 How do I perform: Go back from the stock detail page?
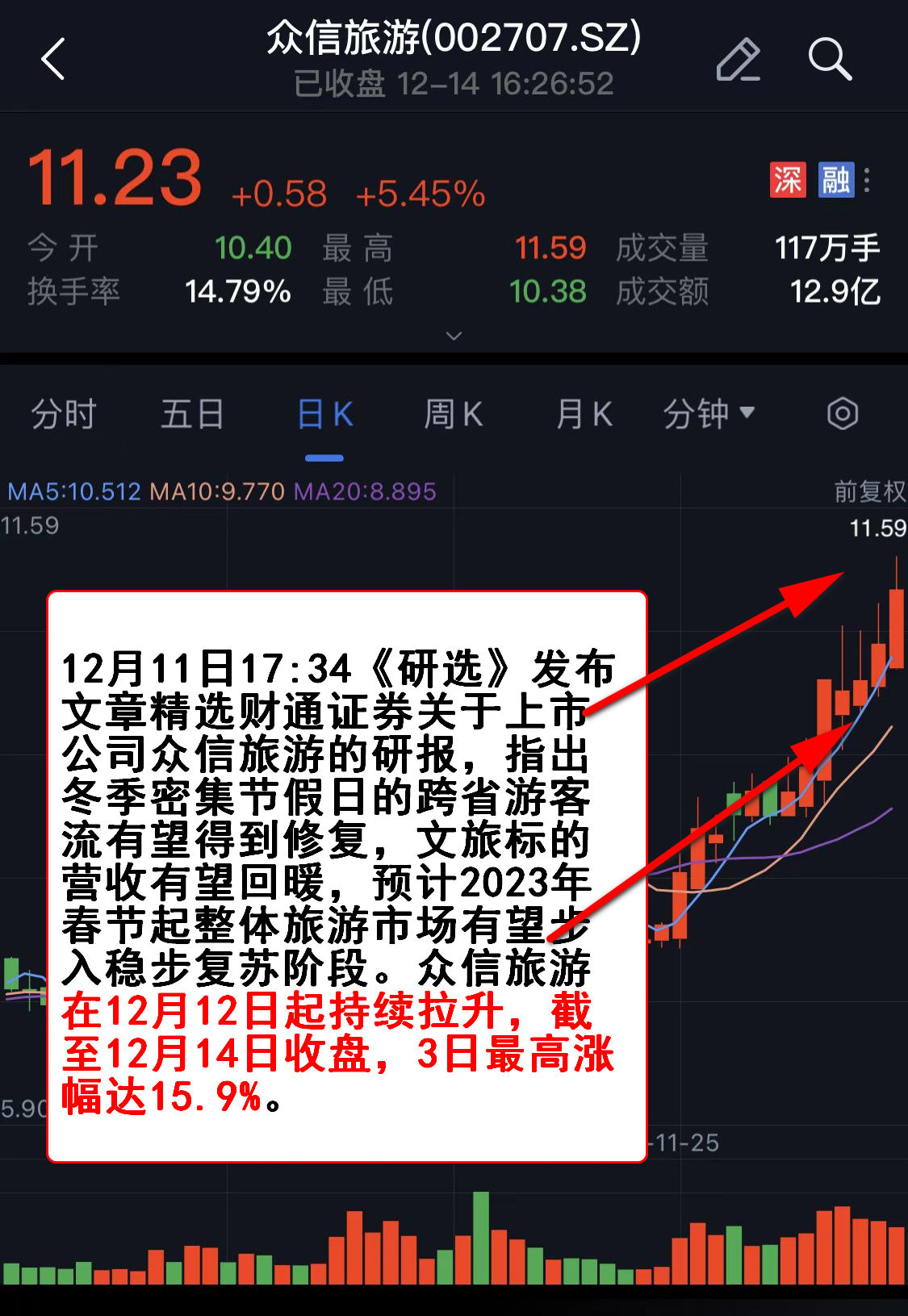click(x=53, y=60)
